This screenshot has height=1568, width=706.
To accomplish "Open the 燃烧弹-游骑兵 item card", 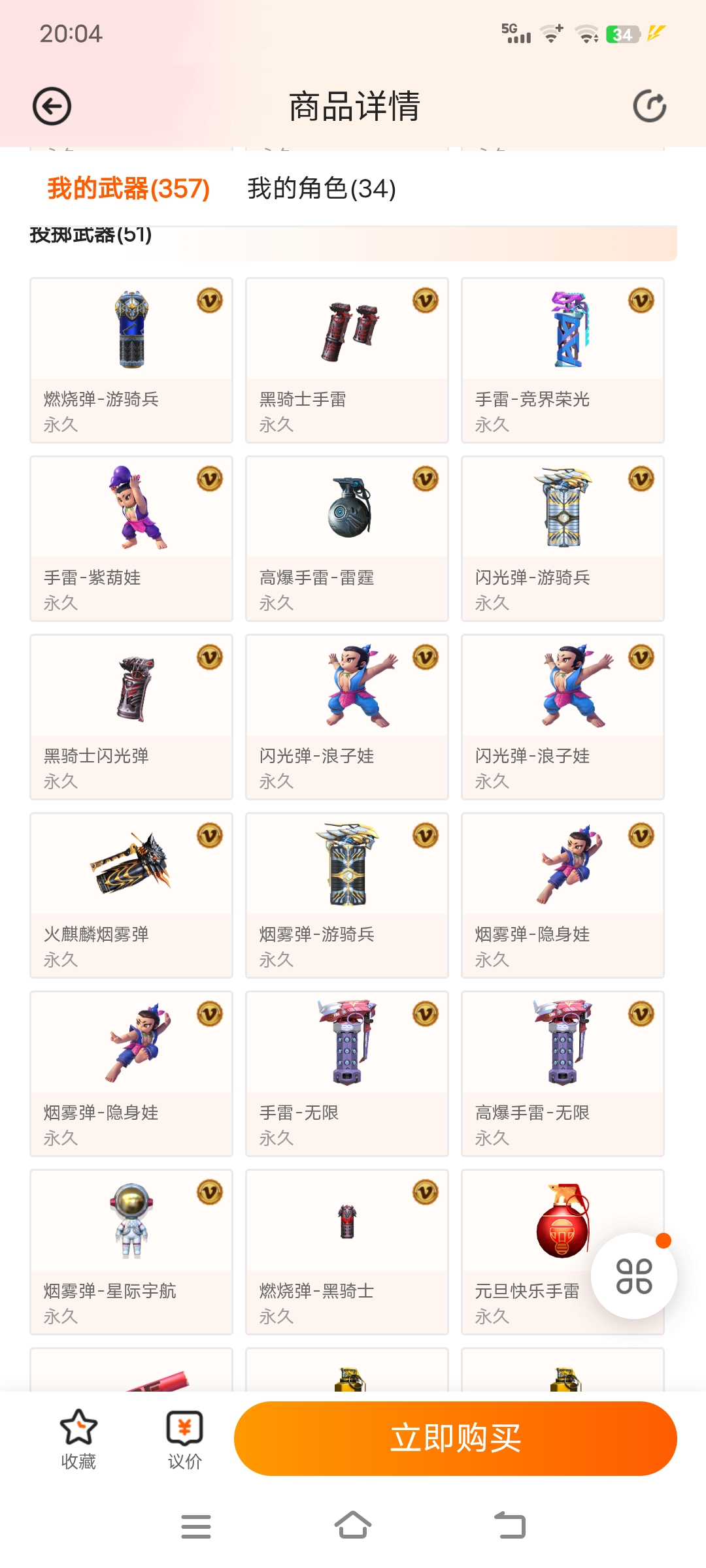I will click(x=131, y=361).
